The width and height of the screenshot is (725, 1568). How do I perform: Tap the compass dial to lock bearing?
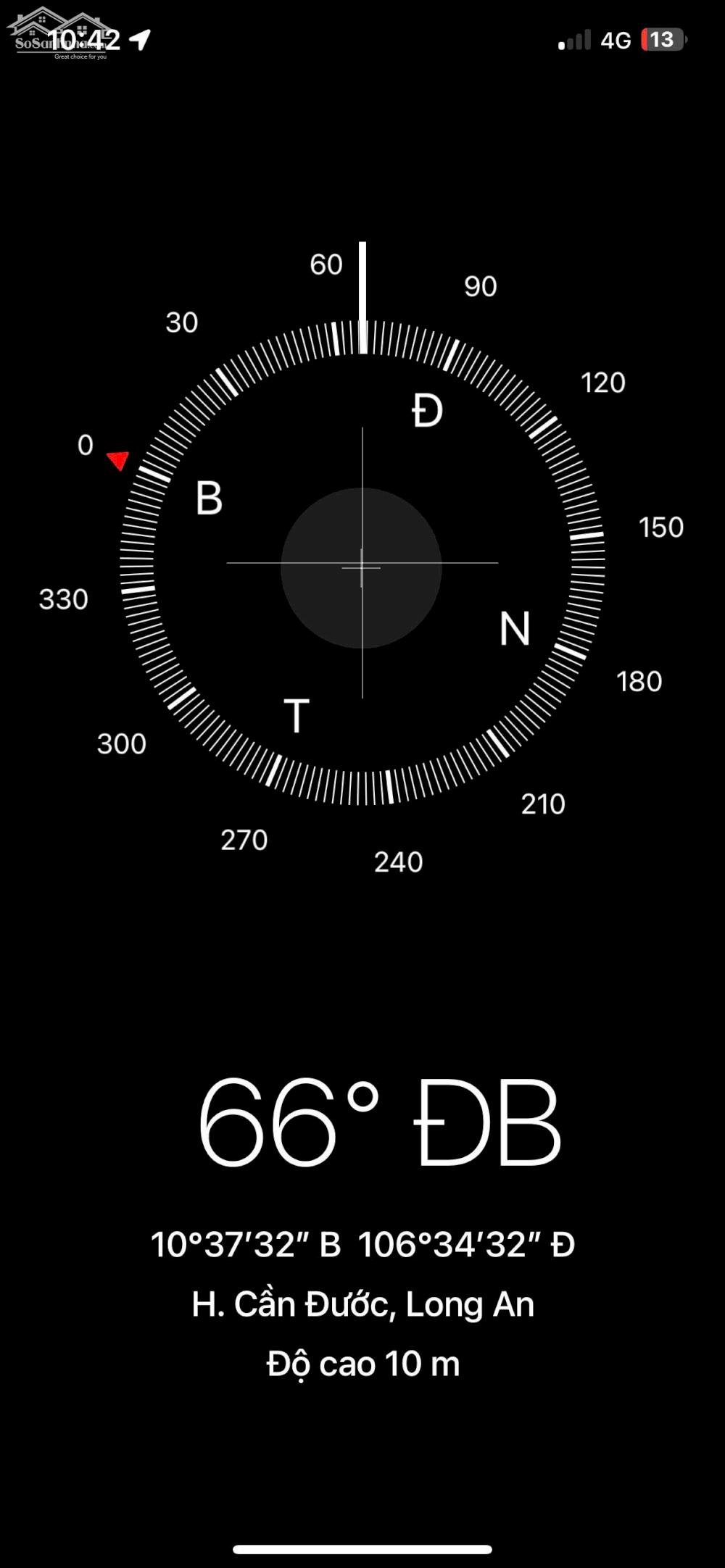click(362, 564)
